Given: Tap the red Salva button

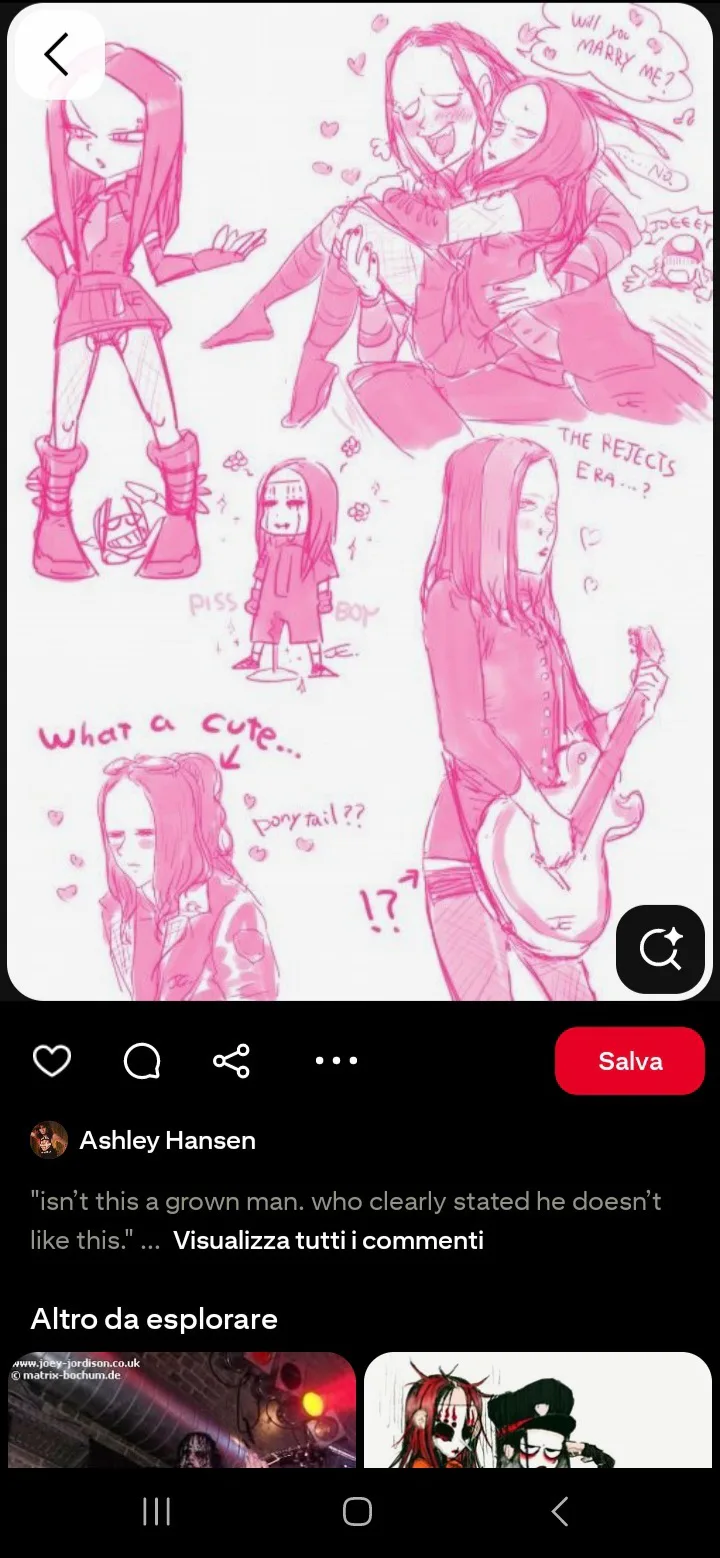Looking at the screenshot, I should [x=630, y=1061].
